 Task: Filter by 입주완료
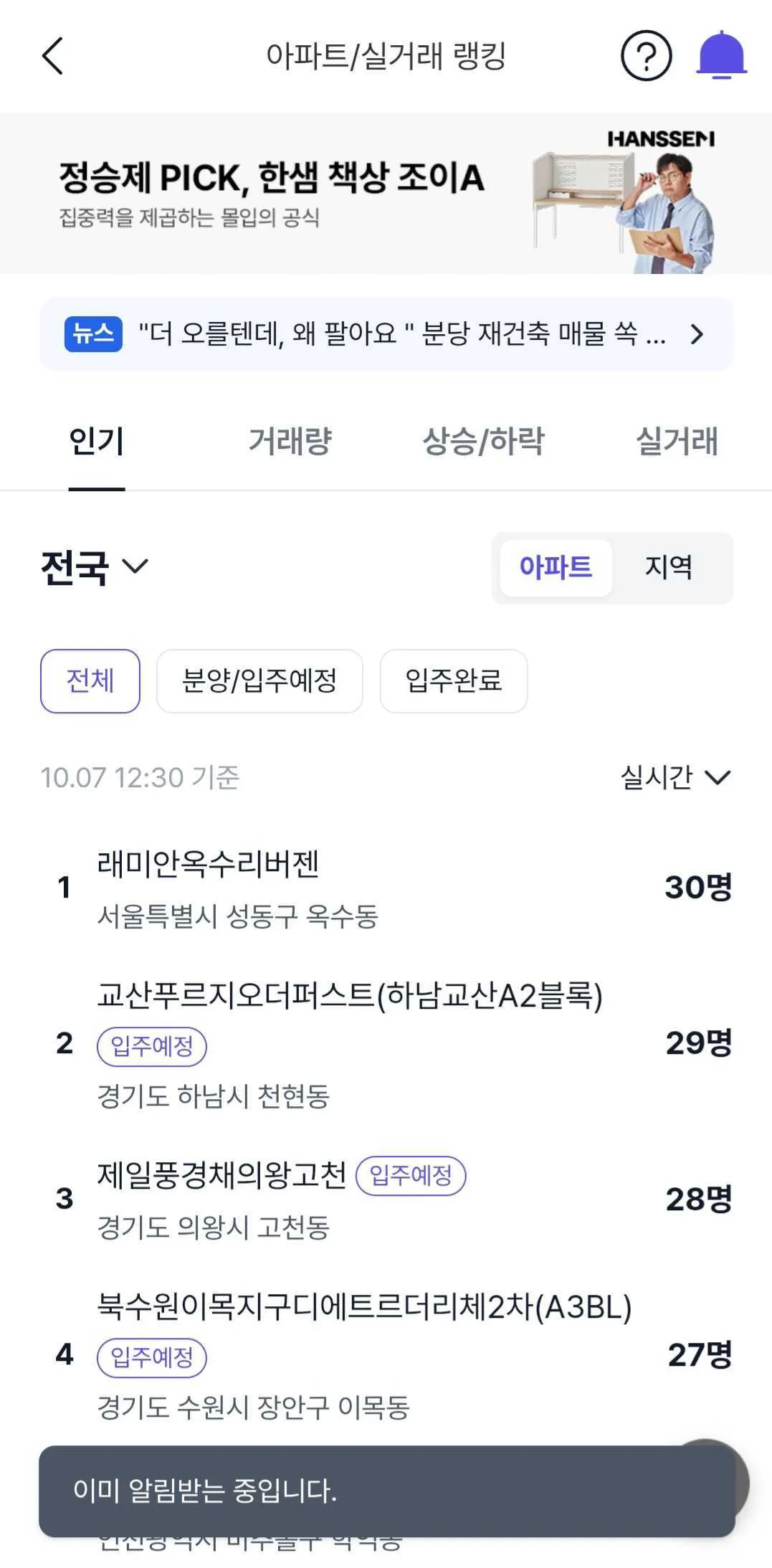[x=454, y=681]
